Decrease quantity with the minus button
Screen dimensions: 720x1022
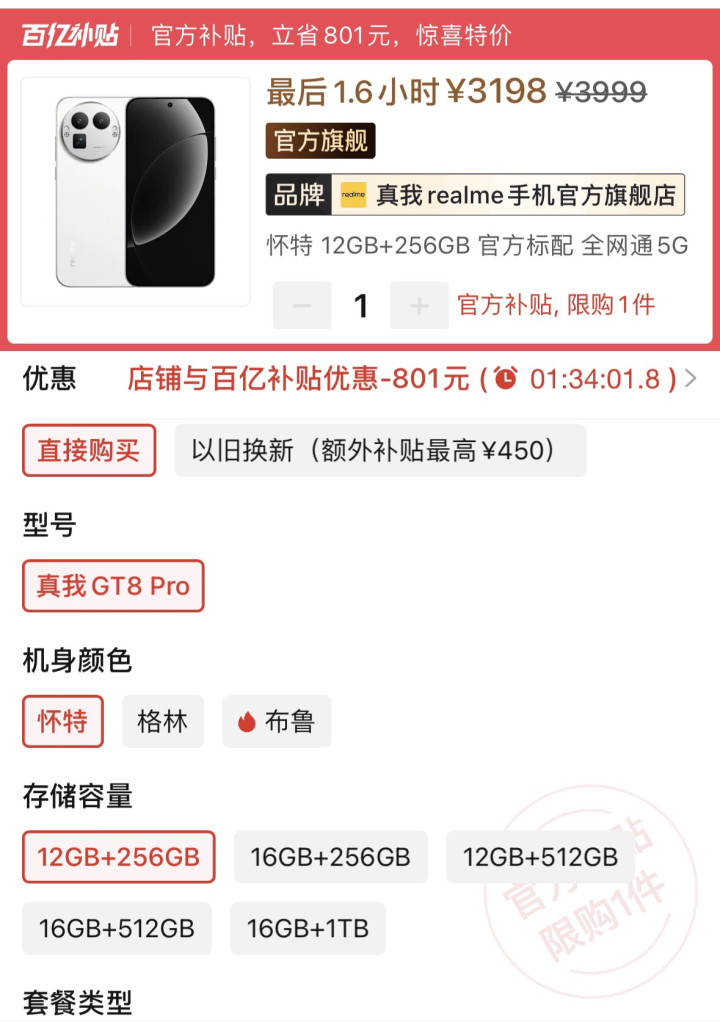point(302,306)
